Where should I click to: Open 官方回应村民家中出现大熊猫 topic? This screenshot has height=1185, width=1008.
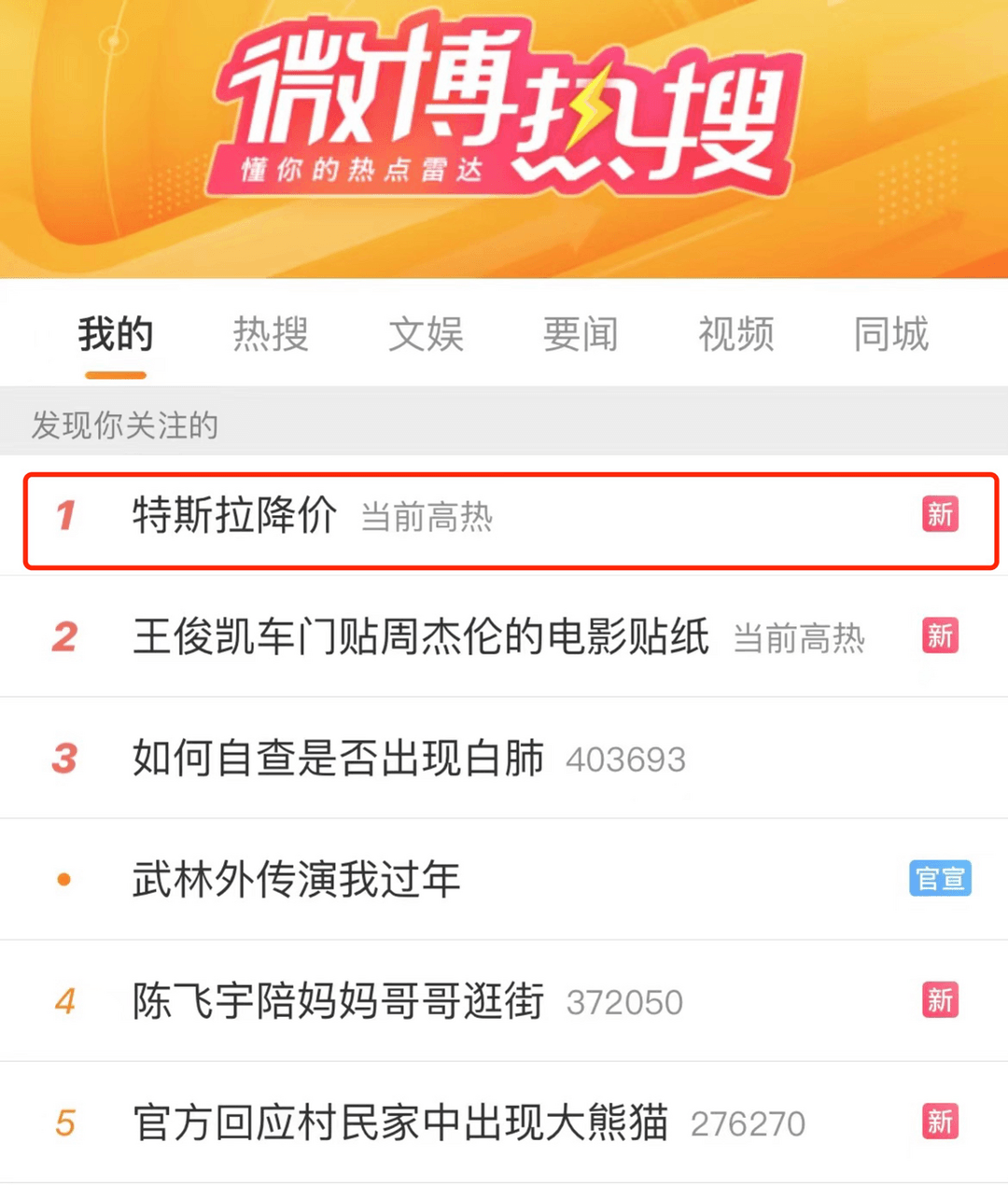pos(401,1122)
